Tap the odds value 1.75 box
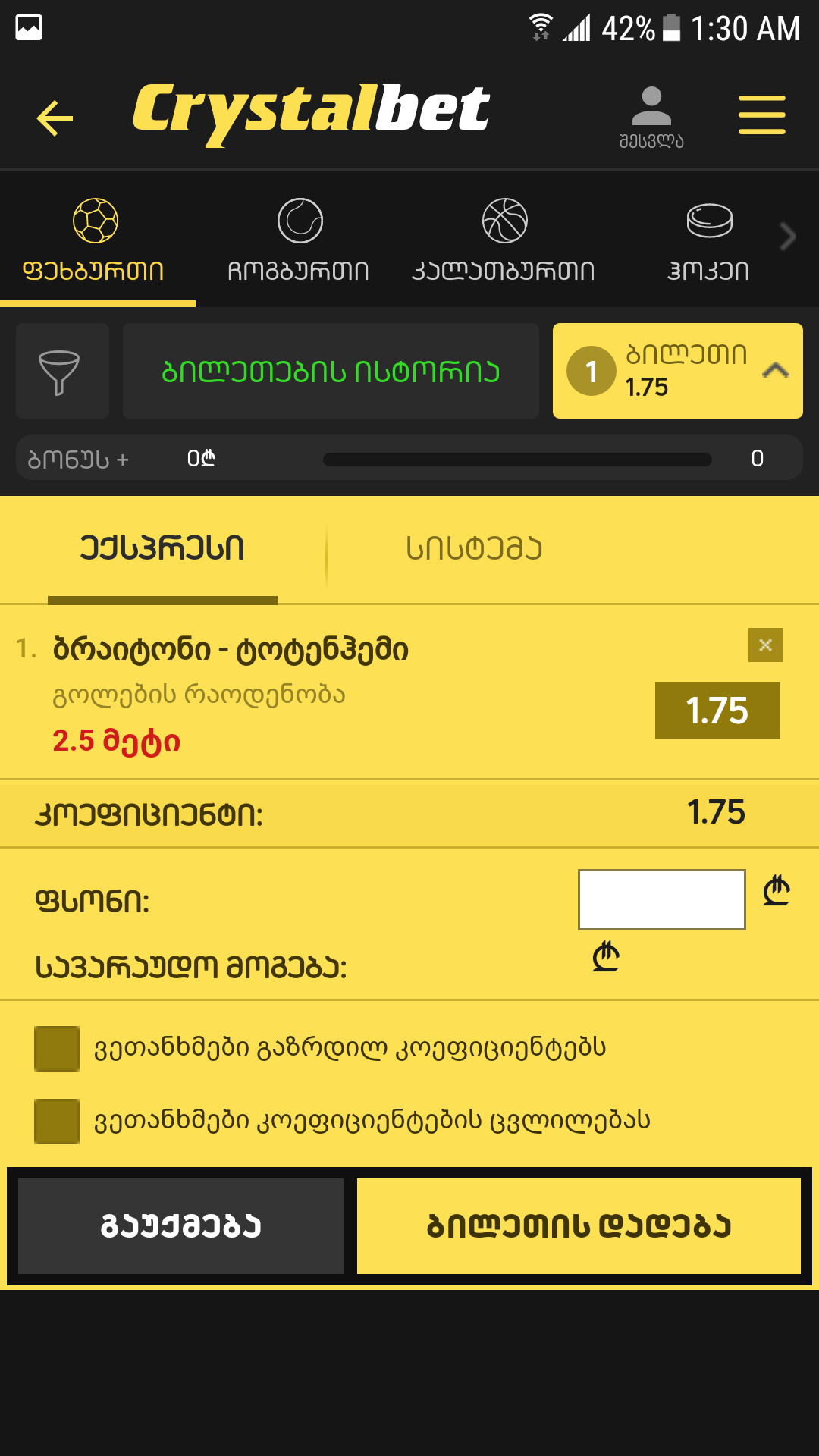 [x=717, y=711]
